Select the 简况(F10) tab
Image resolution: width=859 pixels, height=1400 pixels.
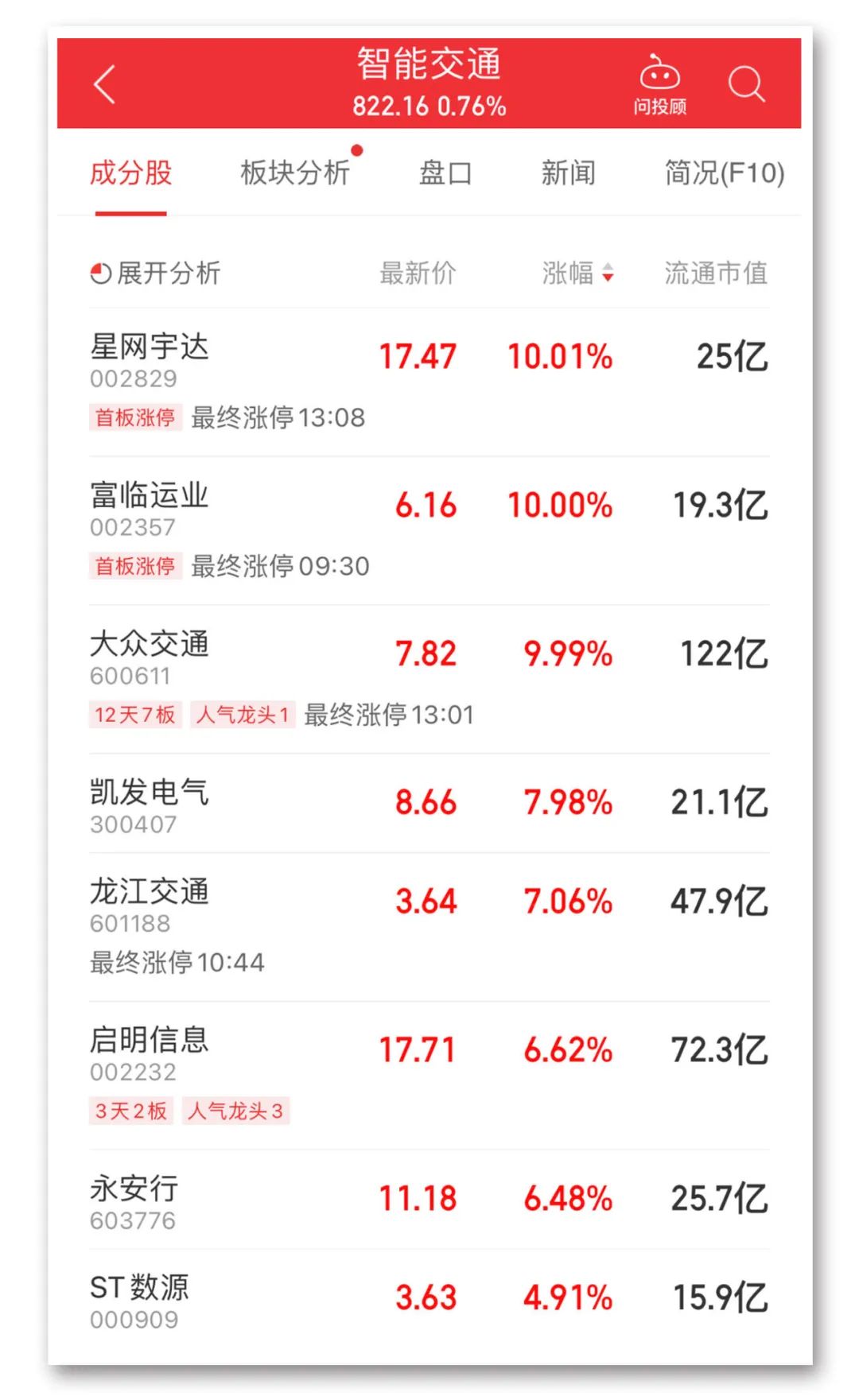coord(724,173)
